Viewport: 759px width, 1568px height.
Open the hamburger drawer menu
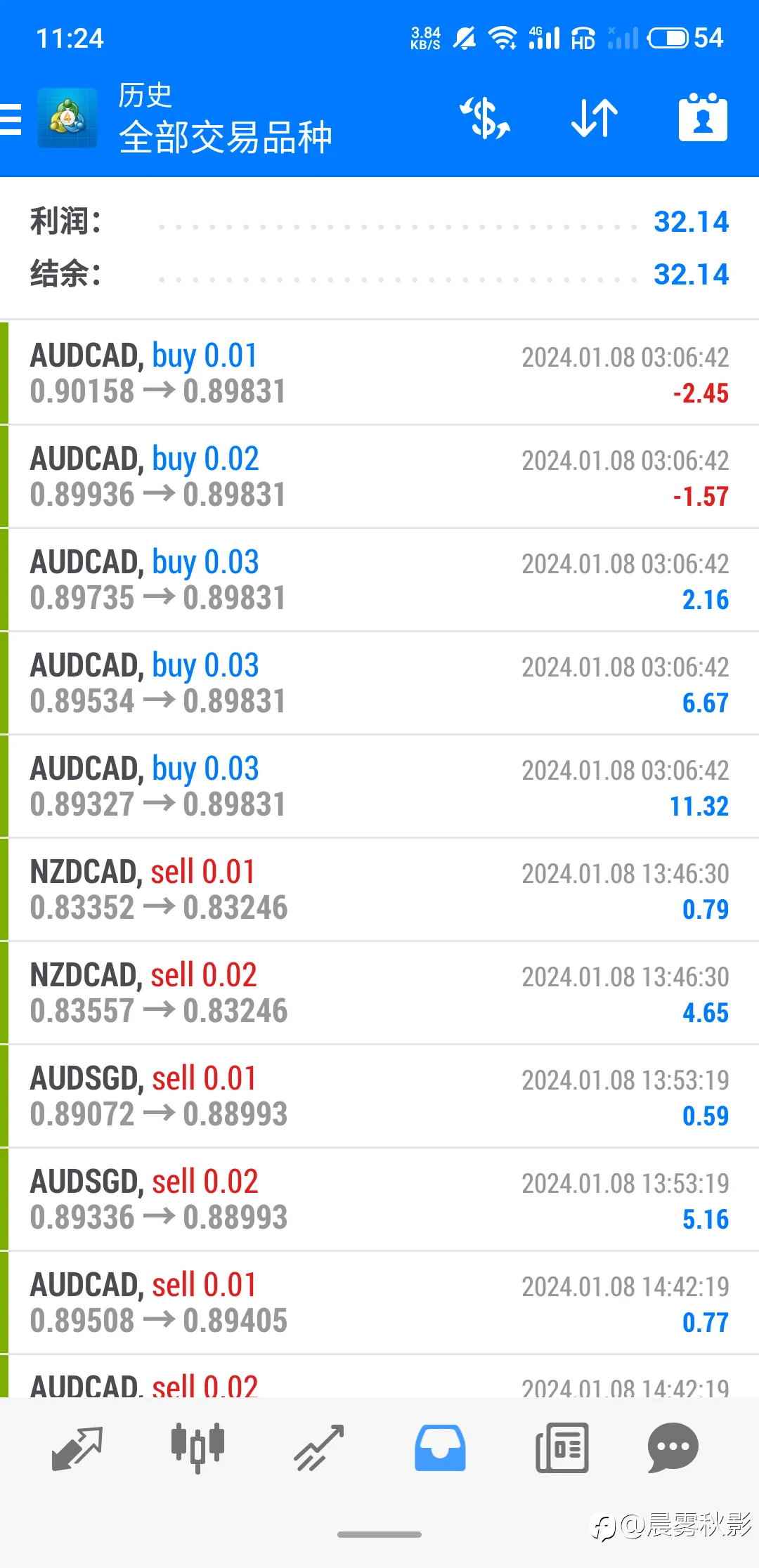(11, 119)
